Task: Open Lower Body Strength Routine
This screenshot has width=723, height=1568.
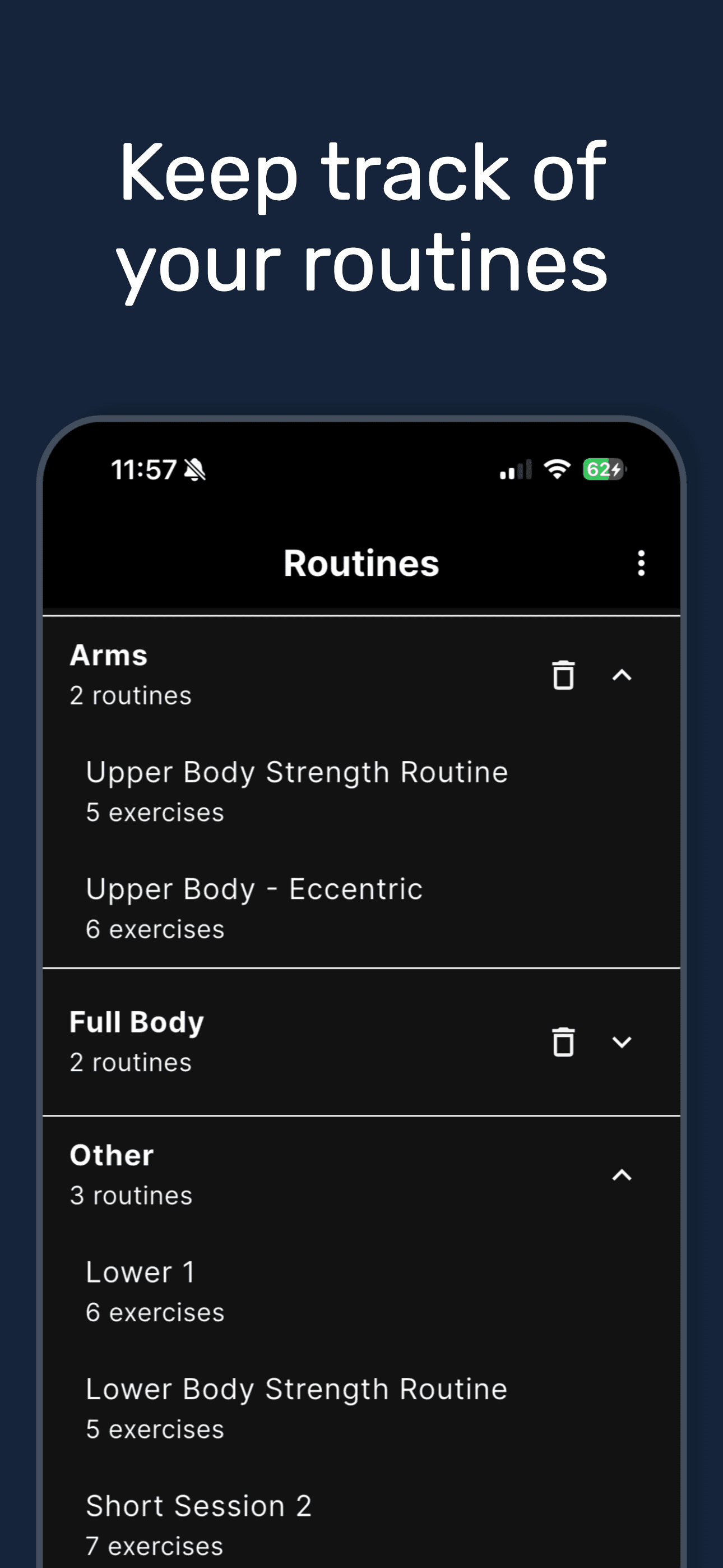Action: 296,1390
